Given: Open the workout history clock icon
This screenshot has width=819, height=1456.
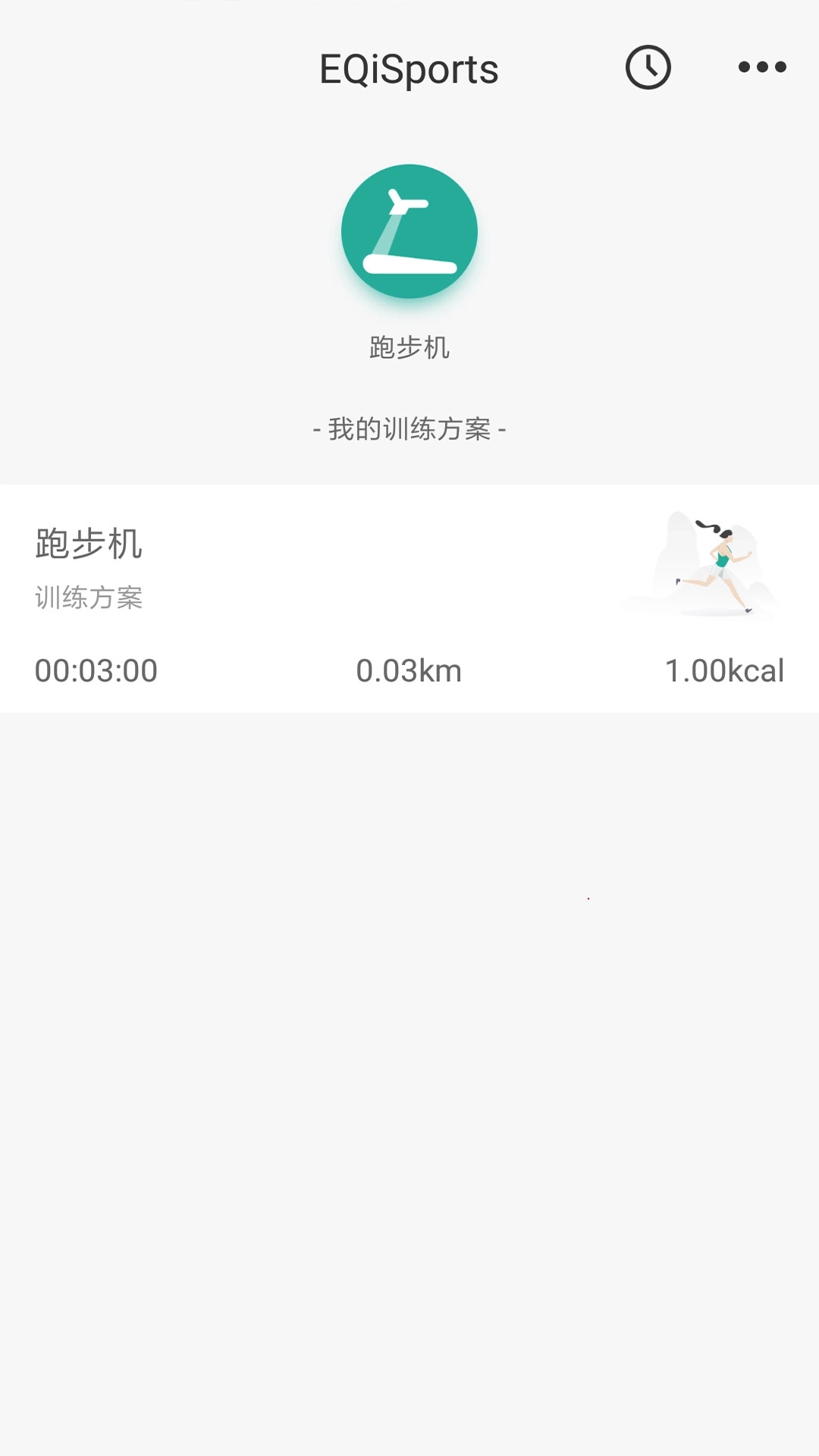Looking at the screenshot, I should coord(648,67).
